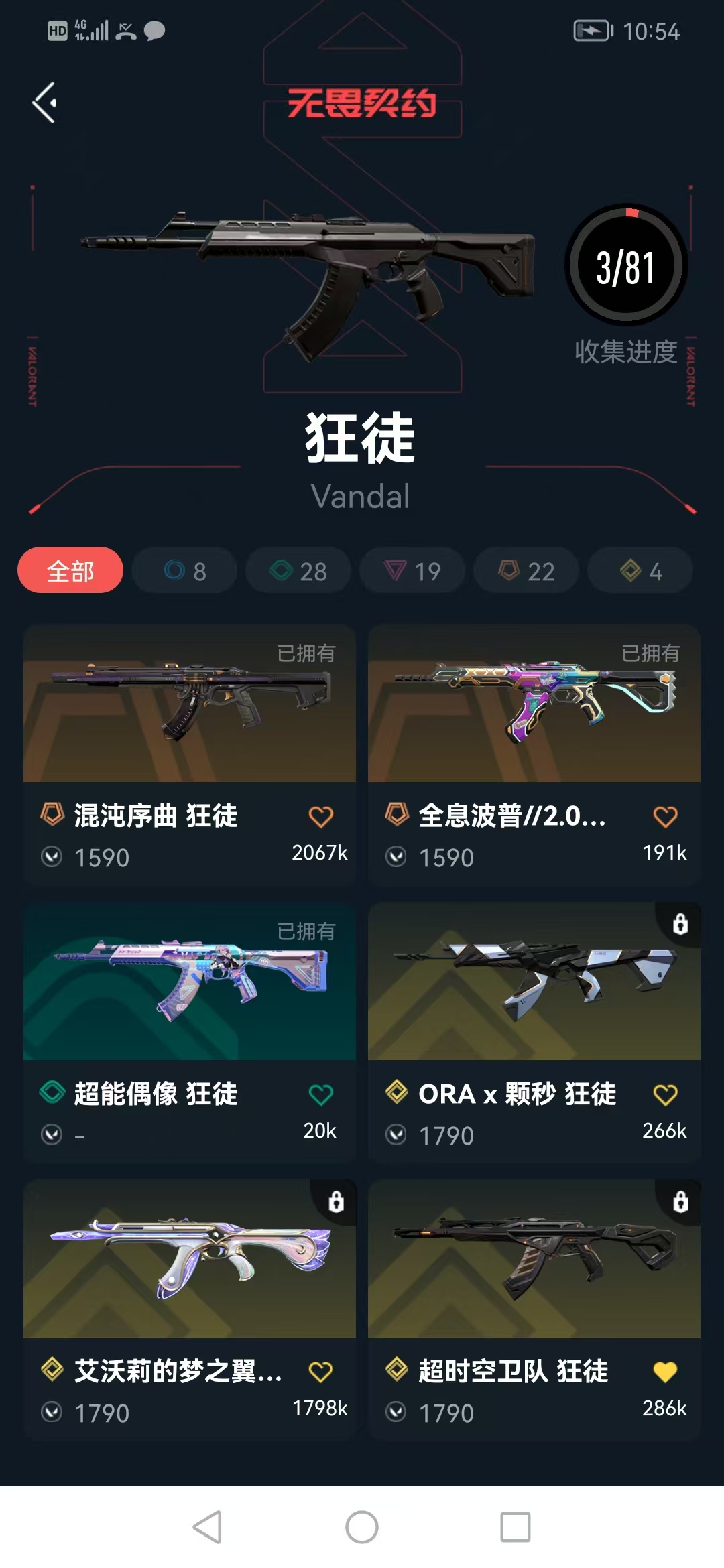
Task: Like the 超能偶像 狂徒 skin
Action: tap(320, 1095)
